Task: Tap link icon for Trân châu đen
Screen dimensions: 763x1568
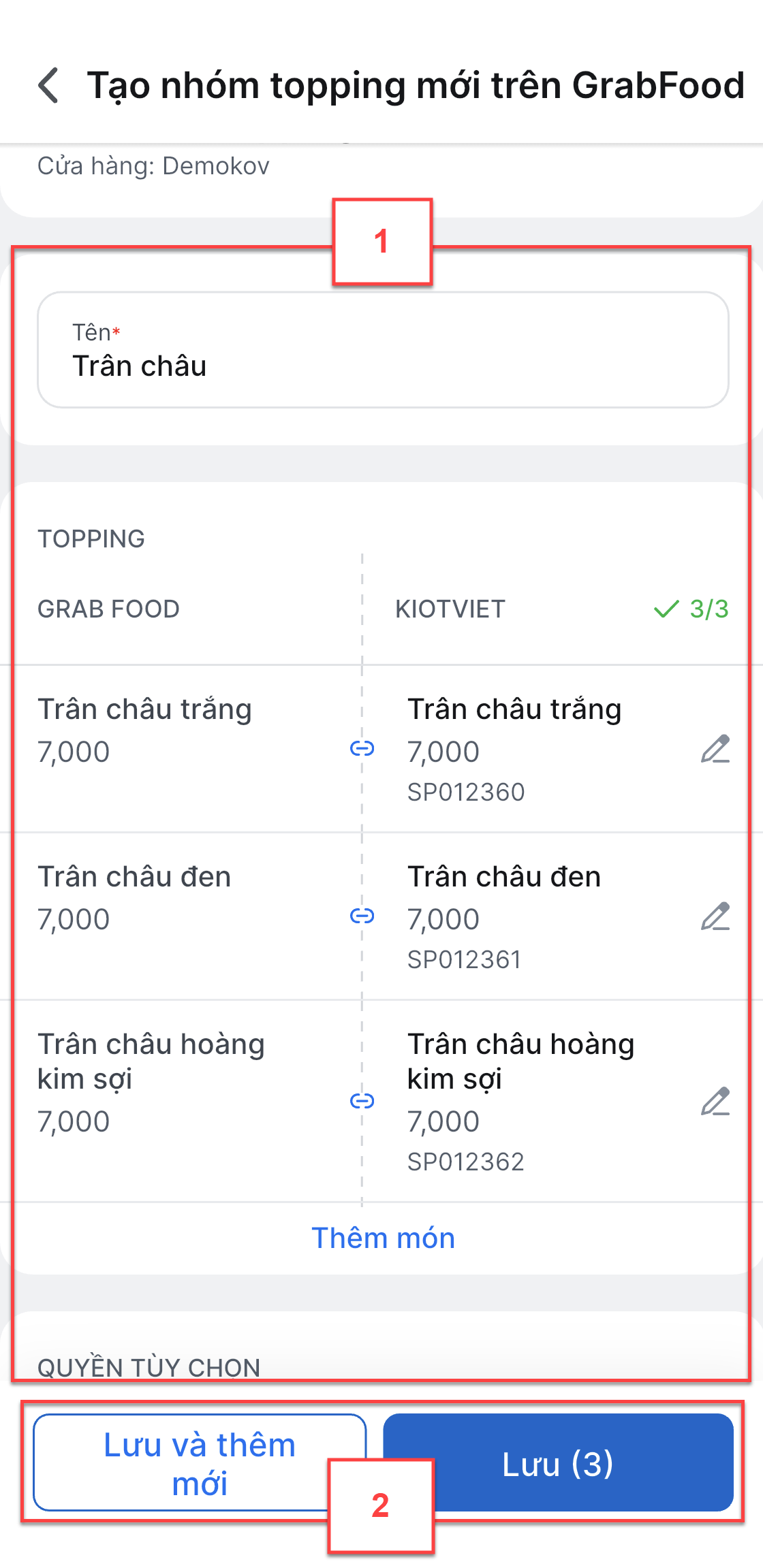Action: pos(362,916)
